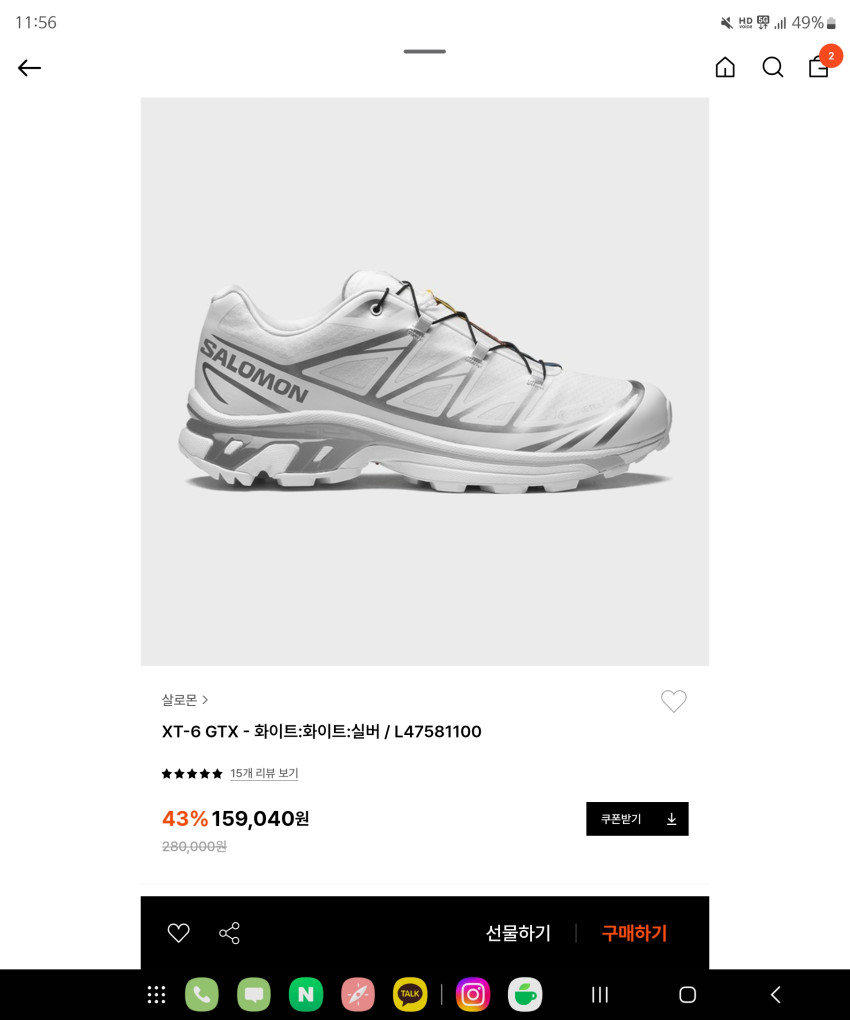The image size is (850, 1020).
Task: Tap the 쿠폰받기 coupon download button
Action: 637,819
